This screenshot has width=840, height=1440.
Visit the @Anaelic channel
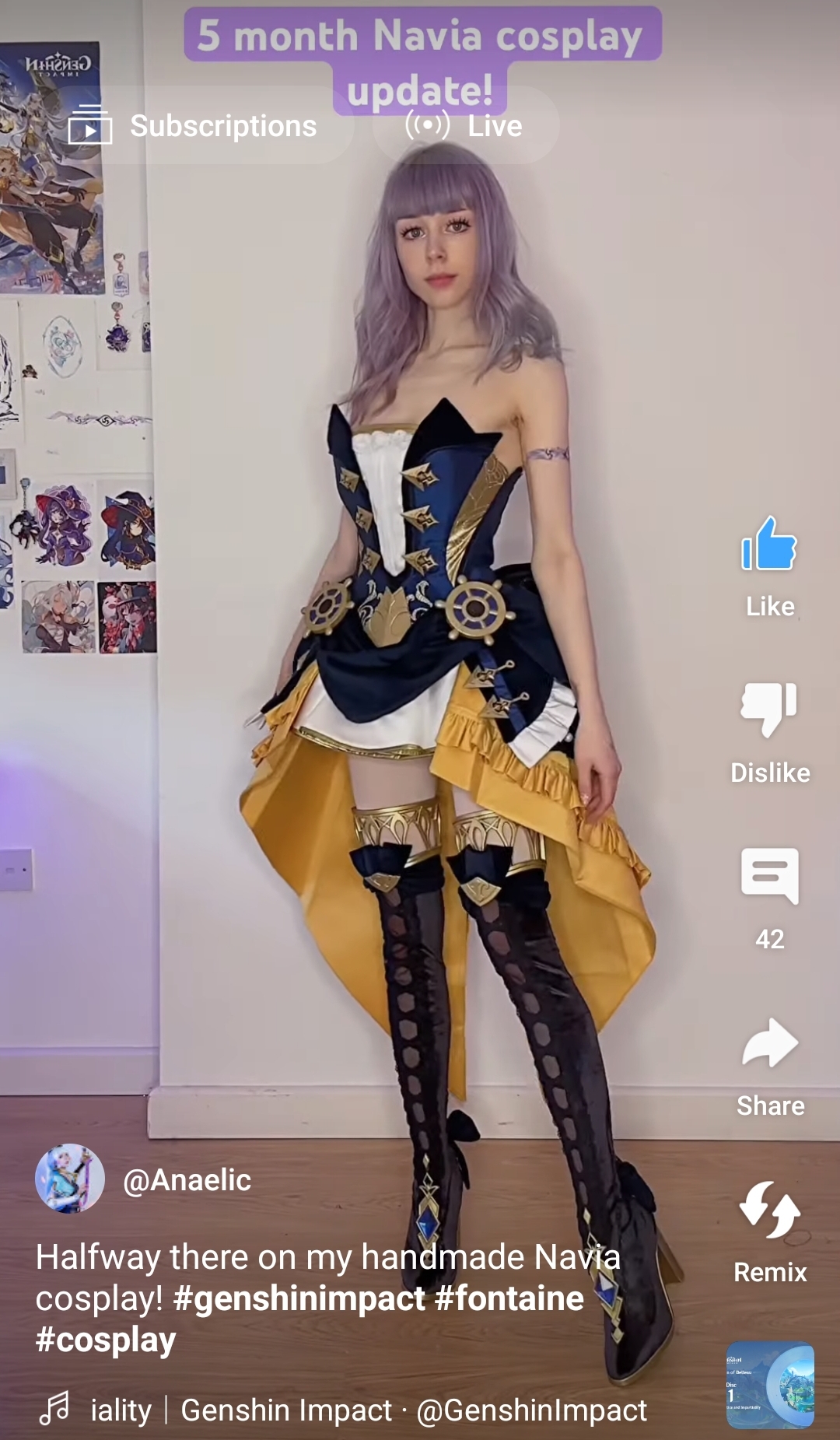[187, 1180]
